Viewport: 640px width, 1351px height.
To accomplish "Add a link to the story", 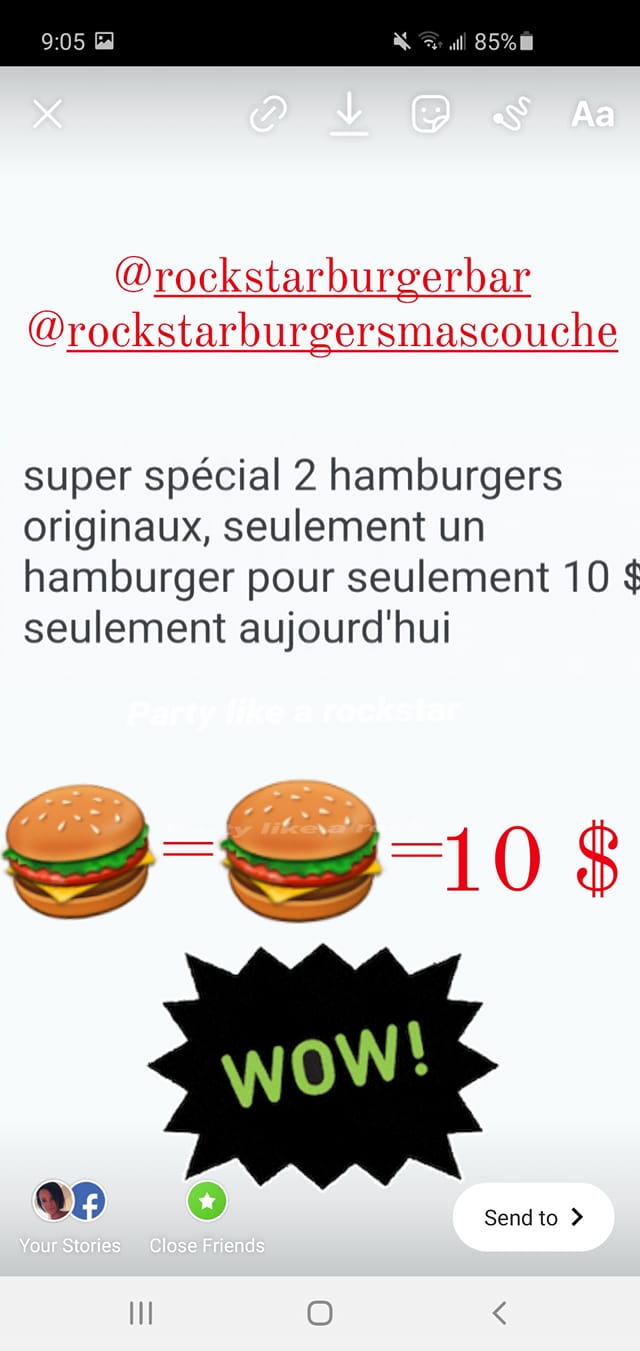I will 268,116.
